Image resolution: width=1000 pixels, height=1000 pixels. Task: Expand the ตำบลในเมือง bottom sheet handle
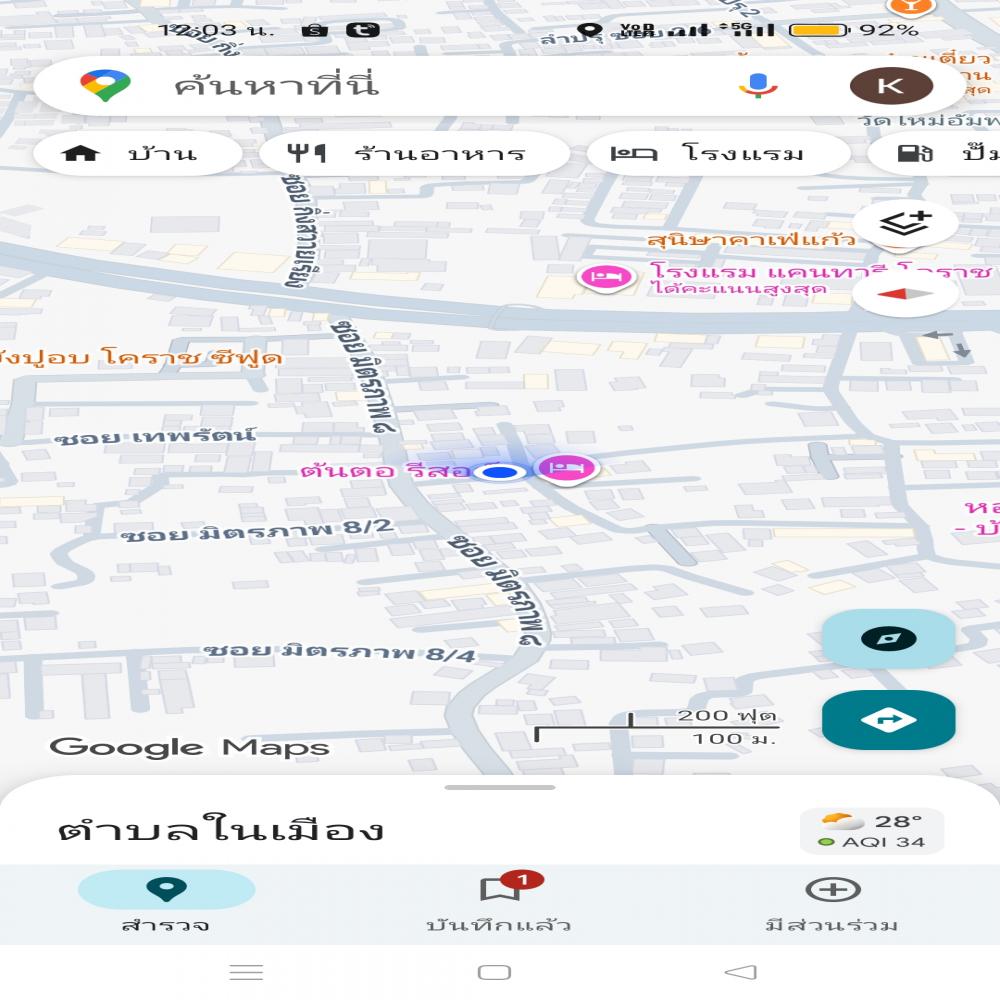[499, 787]
